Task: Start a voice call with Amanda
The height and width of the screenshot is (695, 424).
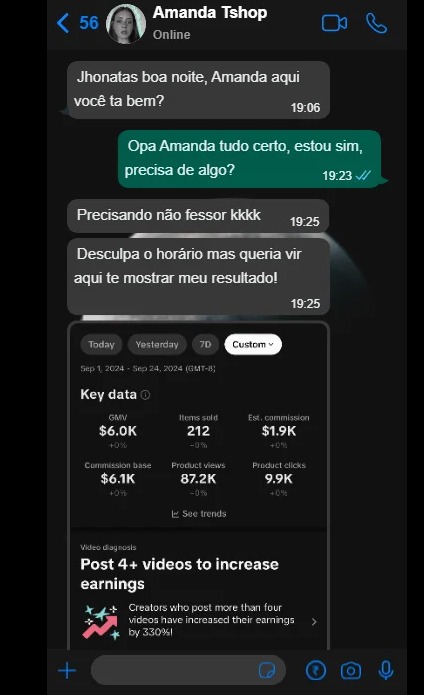Action: (376, 23)
